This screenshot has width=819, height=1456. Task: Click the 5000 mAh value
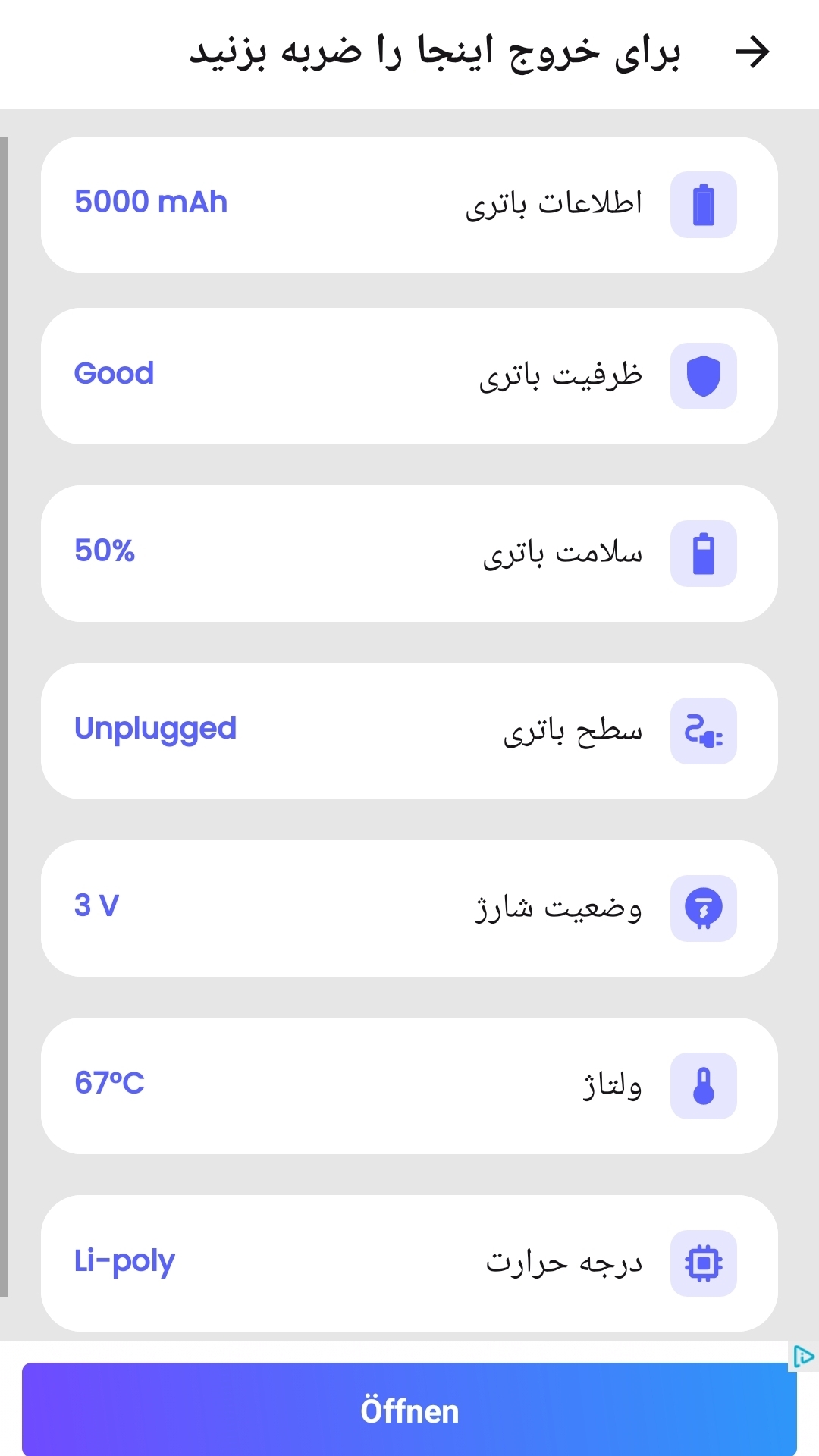point(150,202)
